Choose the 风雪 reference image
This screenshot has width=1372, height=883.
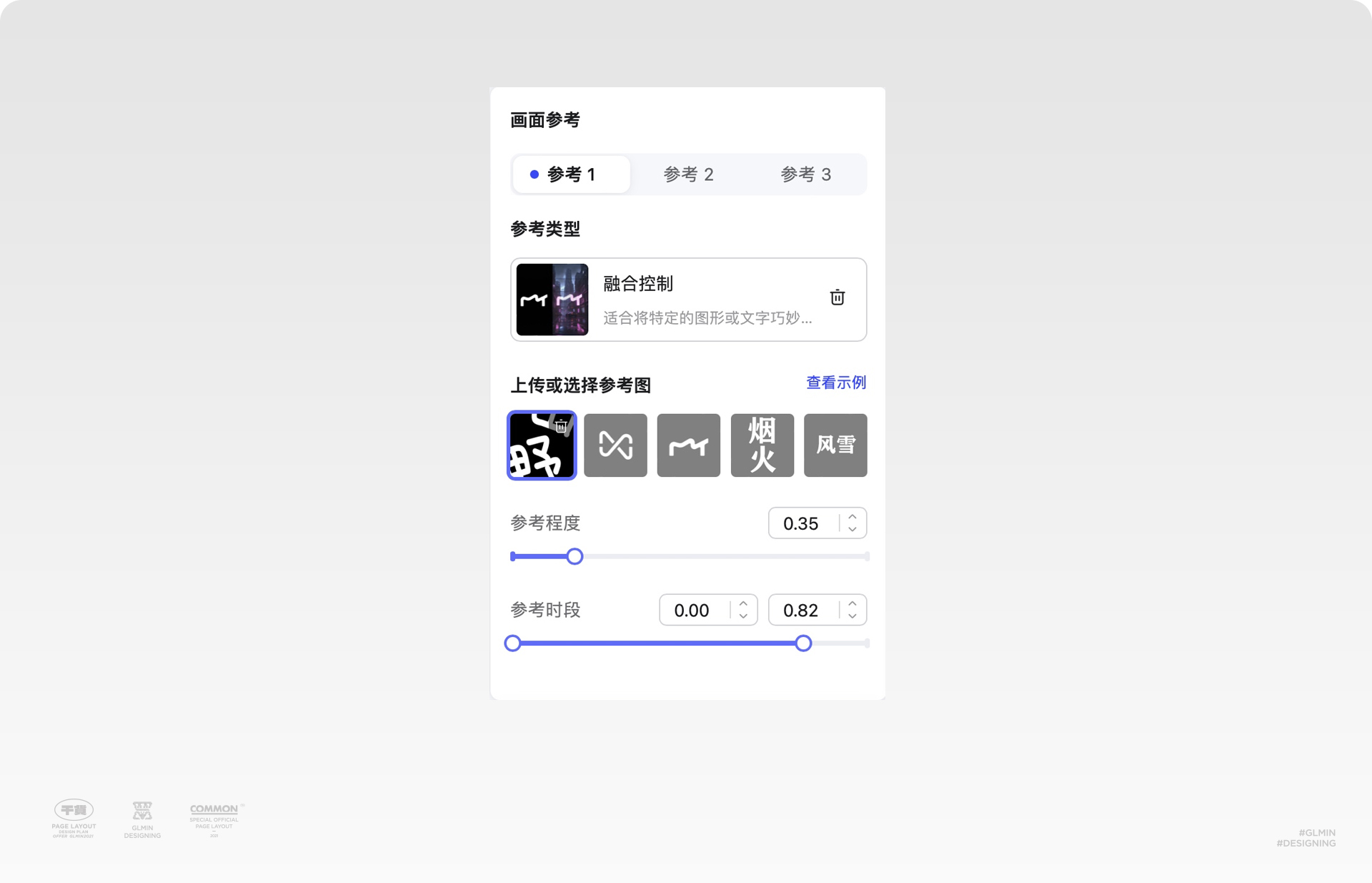pos(835,445)
